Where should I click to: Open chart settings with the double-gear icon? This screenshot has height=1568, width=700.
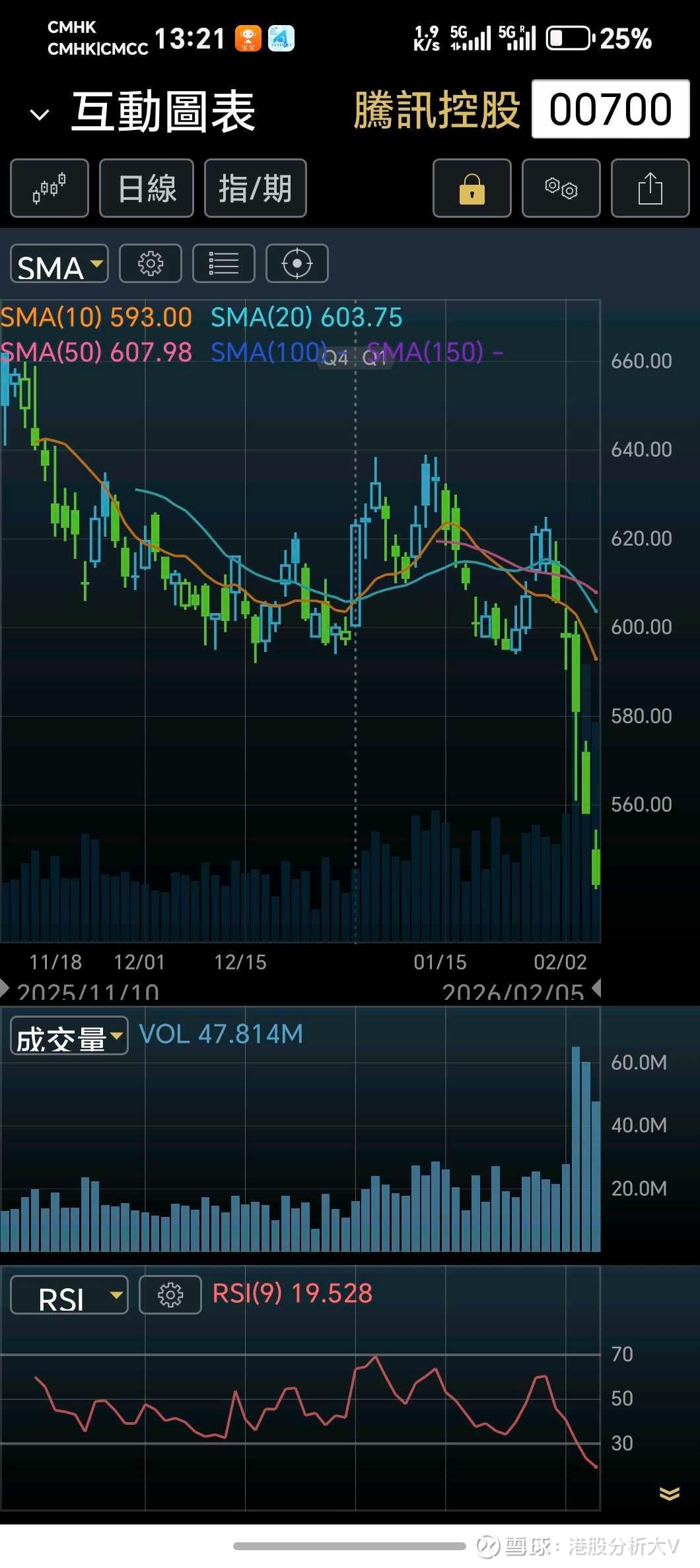(561, 188)
